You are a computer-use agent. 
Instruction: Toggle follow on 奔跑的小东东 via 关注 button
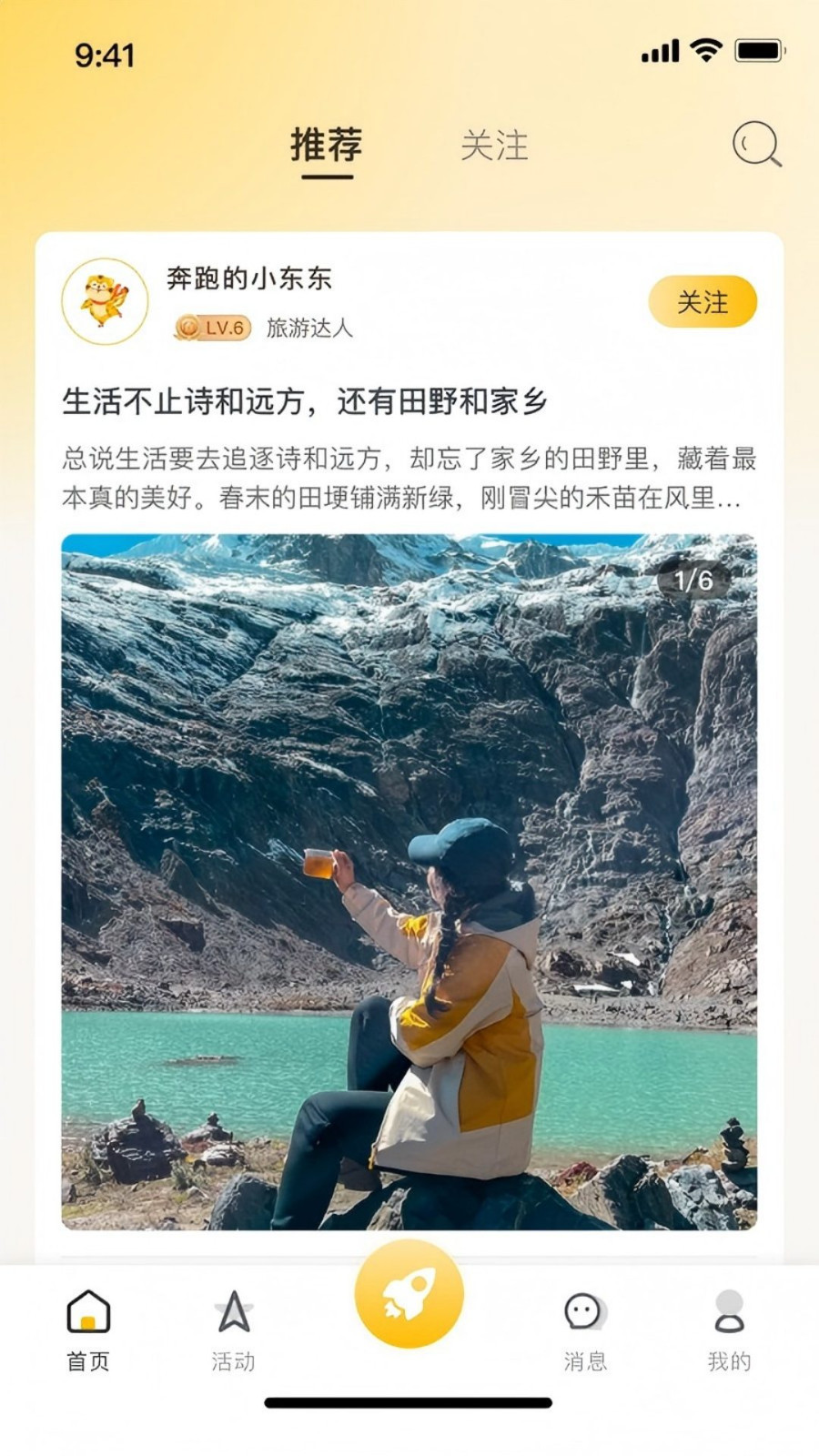(703, 300)
